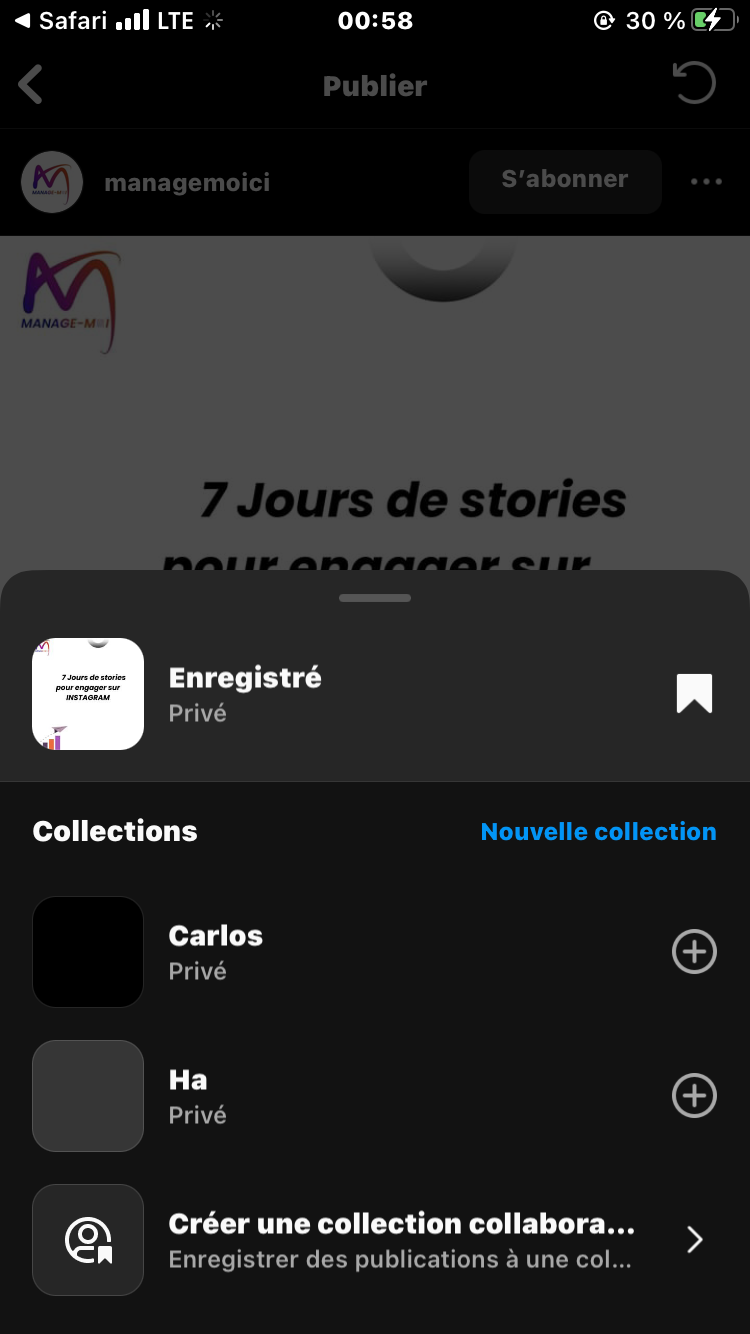Tap Nouvelle collection link

(598, 832)
